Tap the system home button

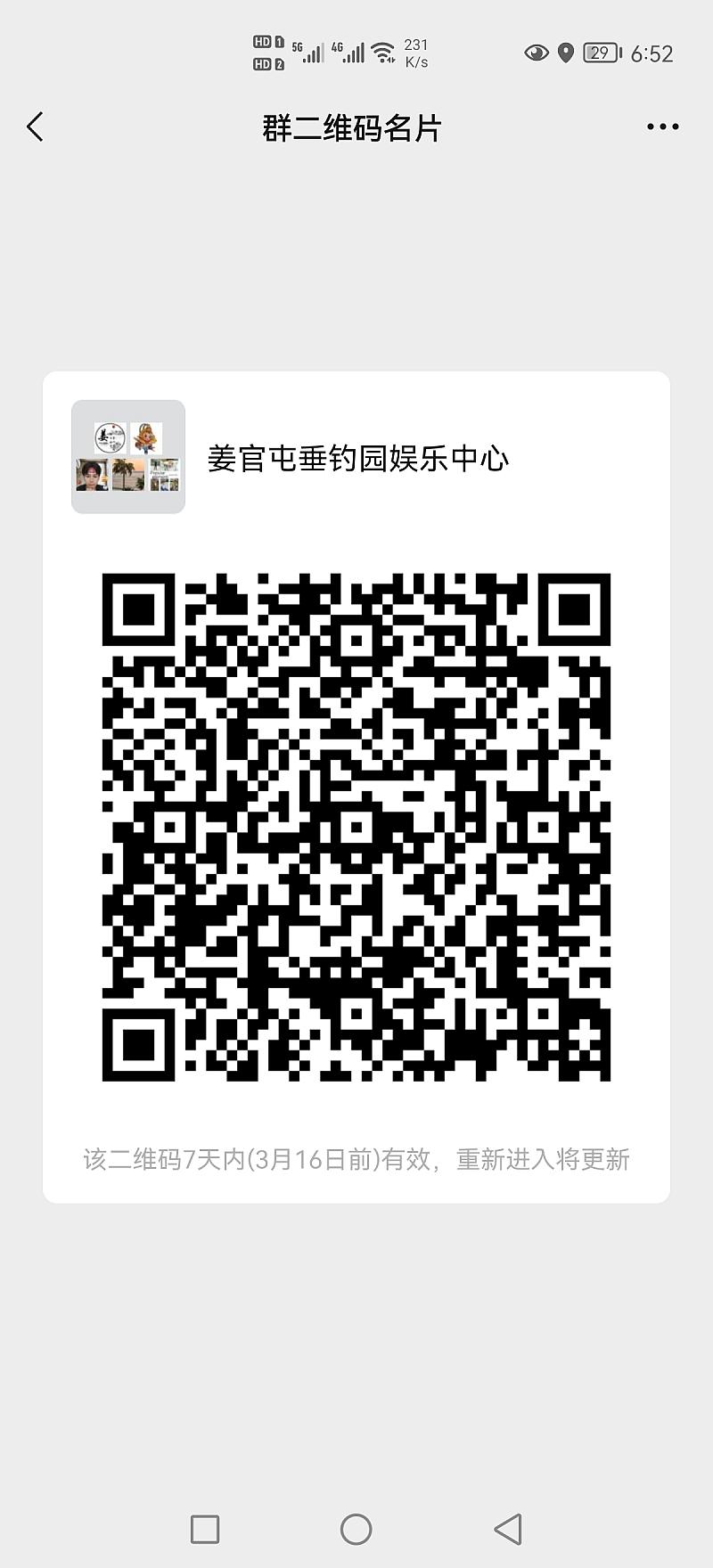click(356, 1529)
